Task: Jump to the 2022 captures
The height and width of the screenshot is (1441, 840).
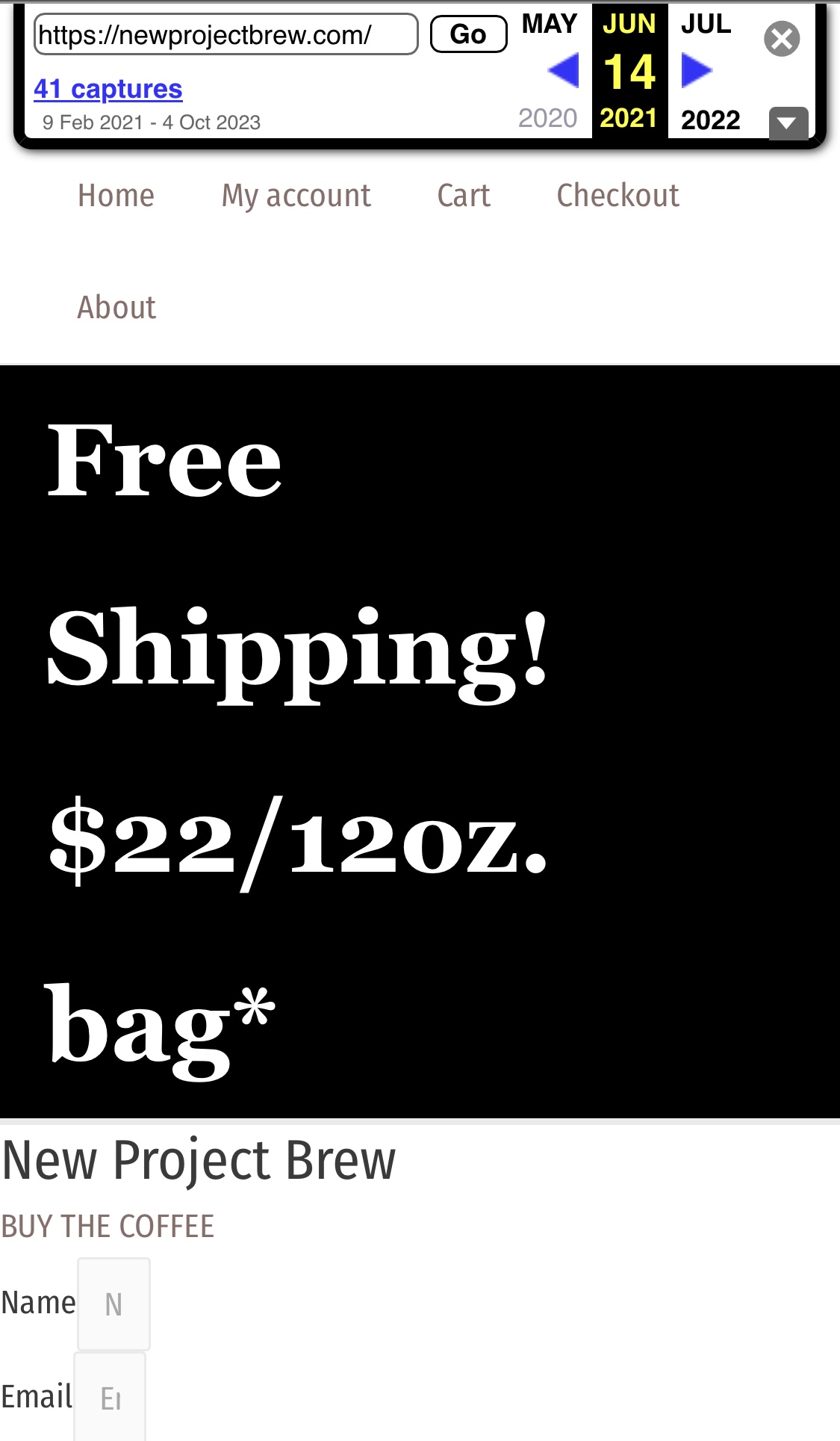Action: [710, 120]
